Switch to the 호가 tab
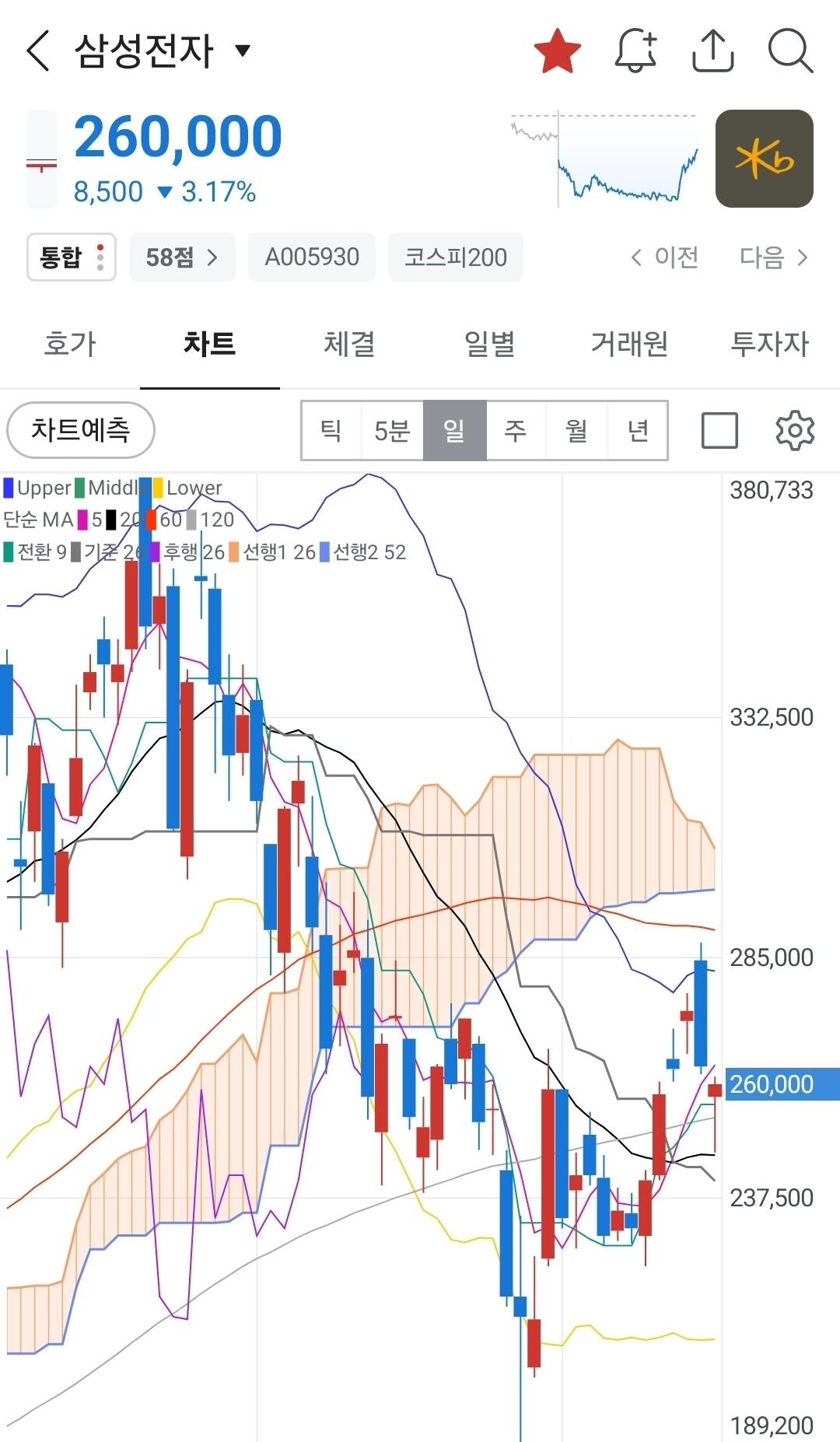 pos(70,343)
